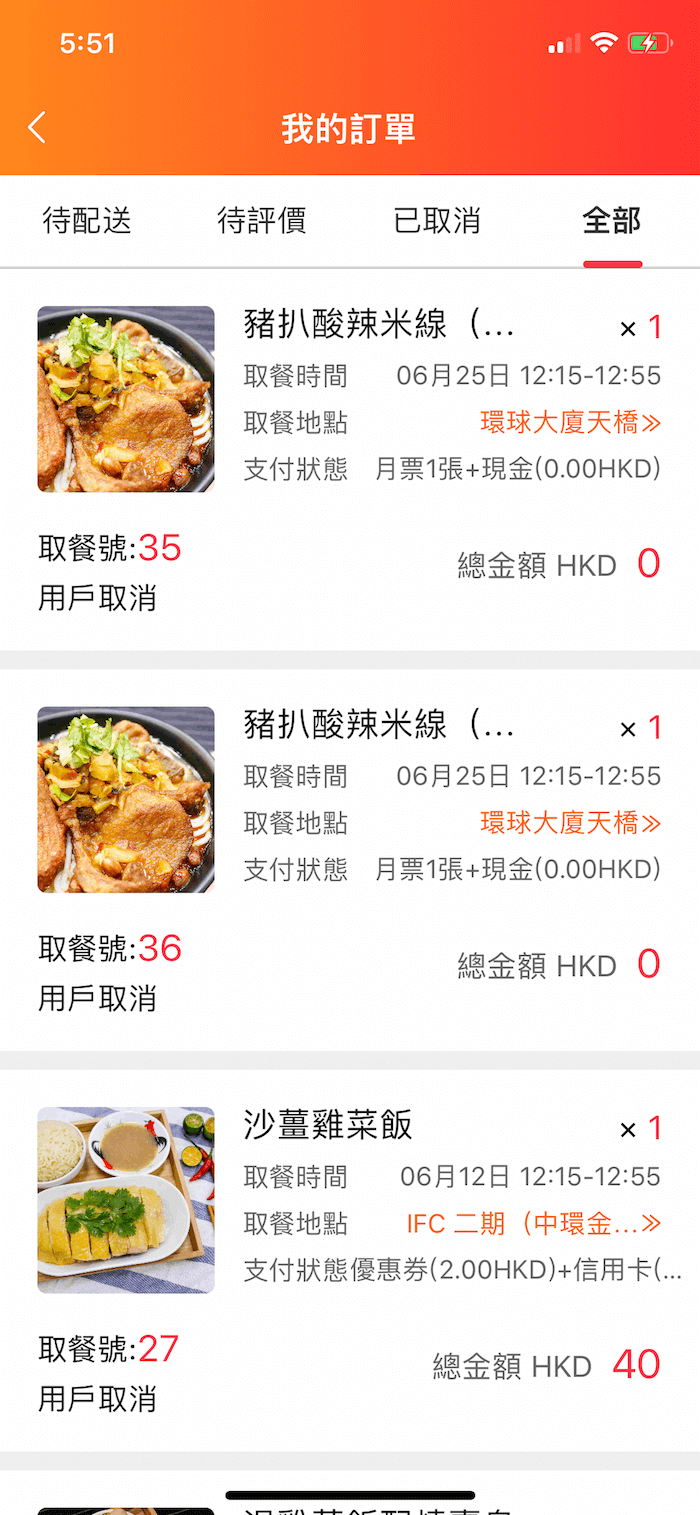Image resolution: width=700 pixels, height=1515 pixels.
Task: View 環球大廈天橋 location for order 35
Action: click(570, 423)
